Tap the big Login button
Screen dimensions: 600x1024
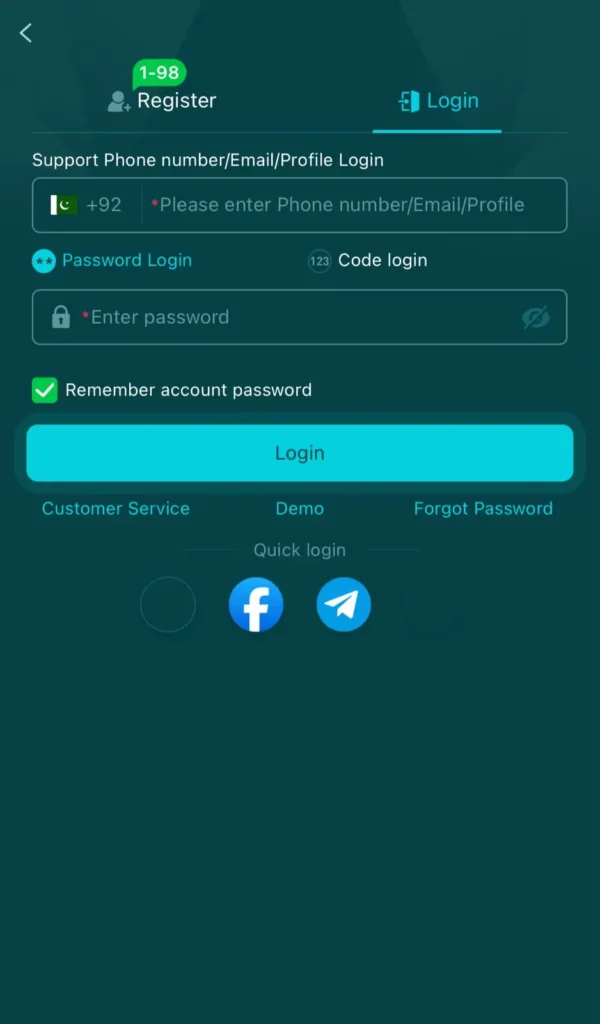coord(300,453)
